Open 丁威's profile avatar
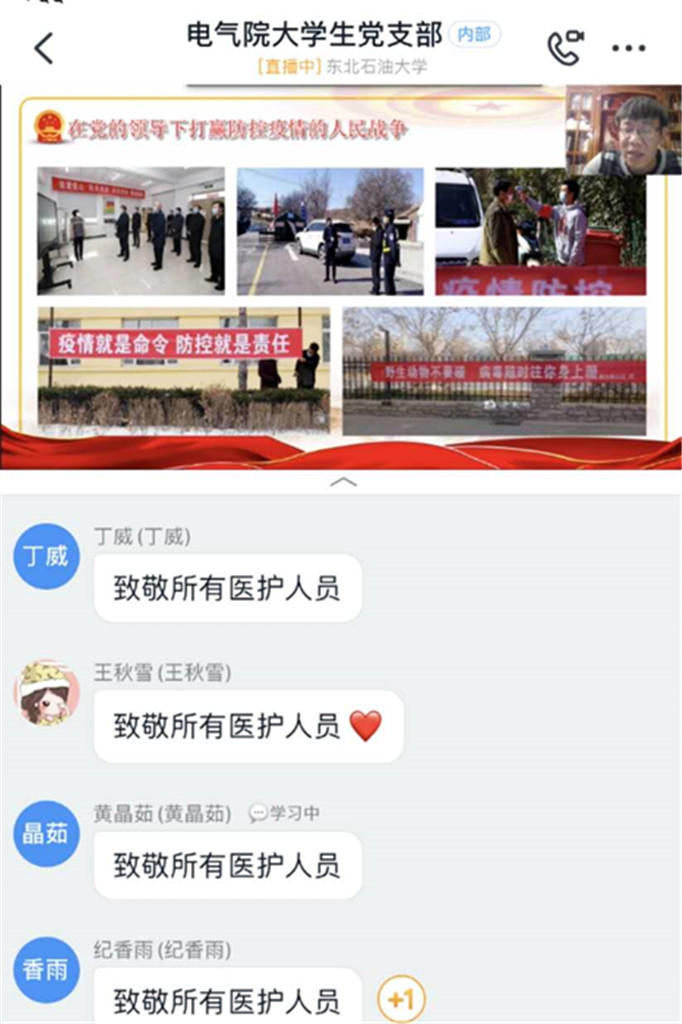Viewport: 682px width, 1024px height. tap(46, 556)
